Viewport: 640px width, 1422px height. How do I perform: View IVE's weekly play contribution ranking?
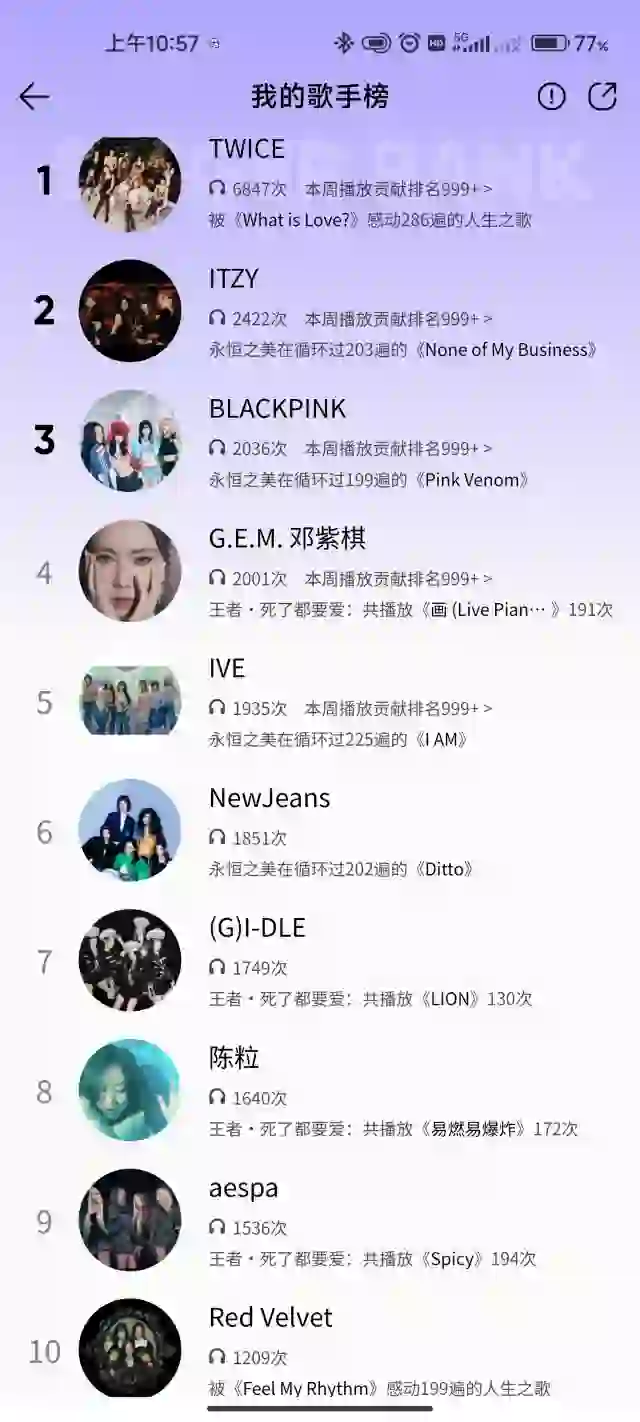(398, 708)
